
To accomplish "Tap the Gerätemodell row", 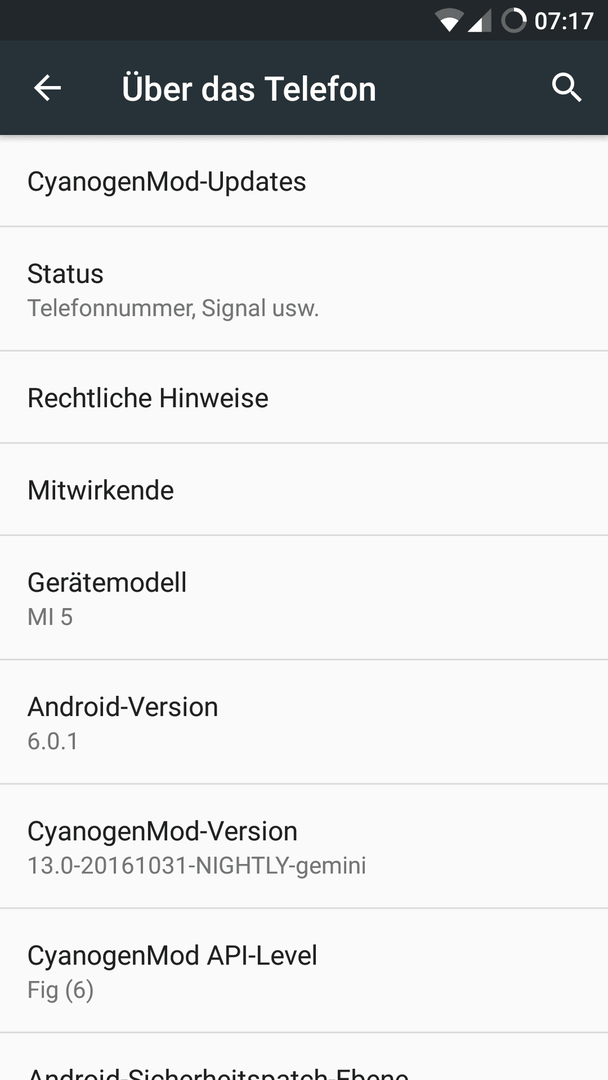I will click(x=304, y=598).
